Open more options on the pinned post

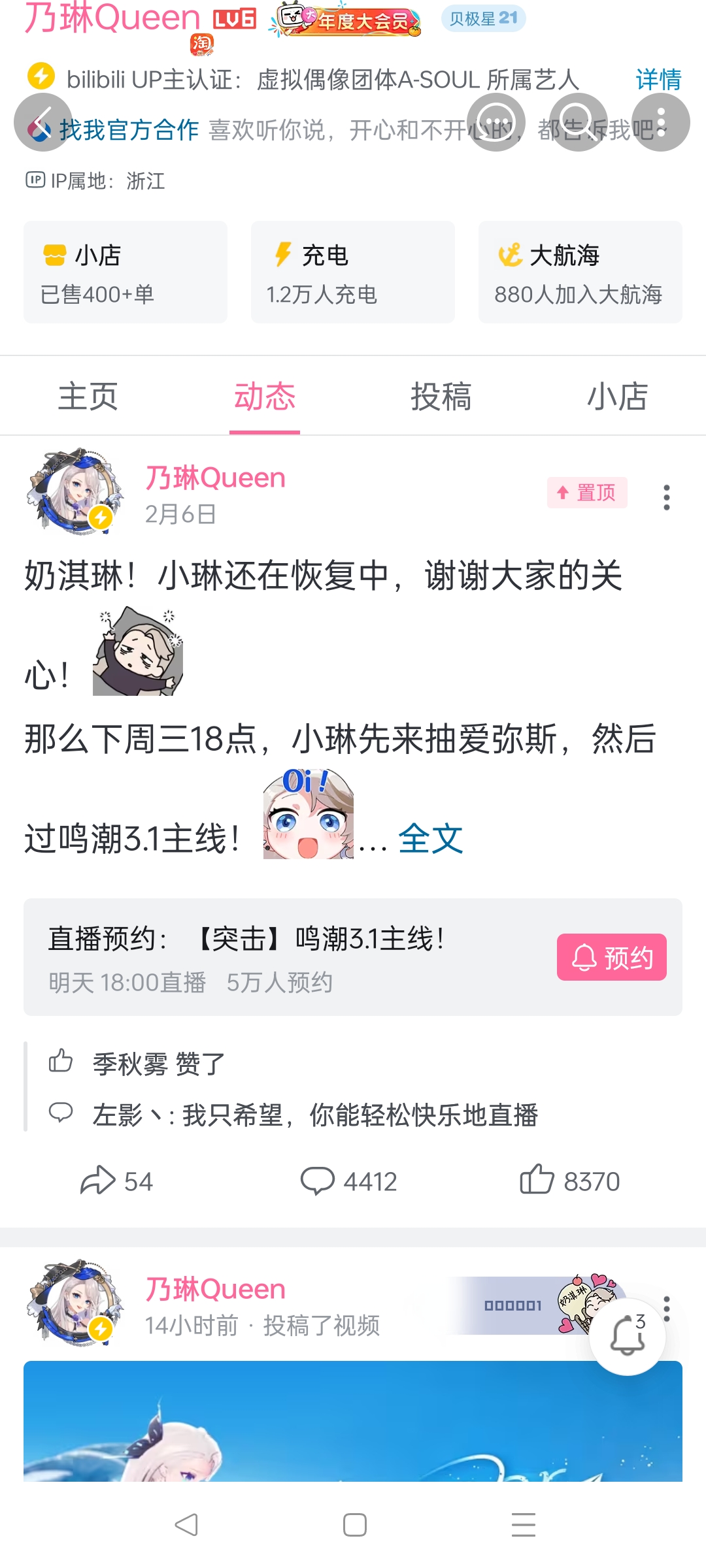(666, 497)
